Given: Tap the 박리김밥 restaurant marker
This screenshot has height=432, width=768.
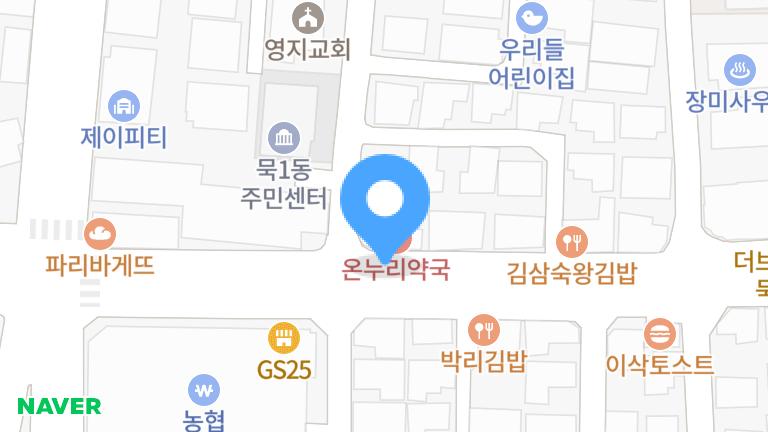Looking at the screenshot, I should click(x=484, y=330).
